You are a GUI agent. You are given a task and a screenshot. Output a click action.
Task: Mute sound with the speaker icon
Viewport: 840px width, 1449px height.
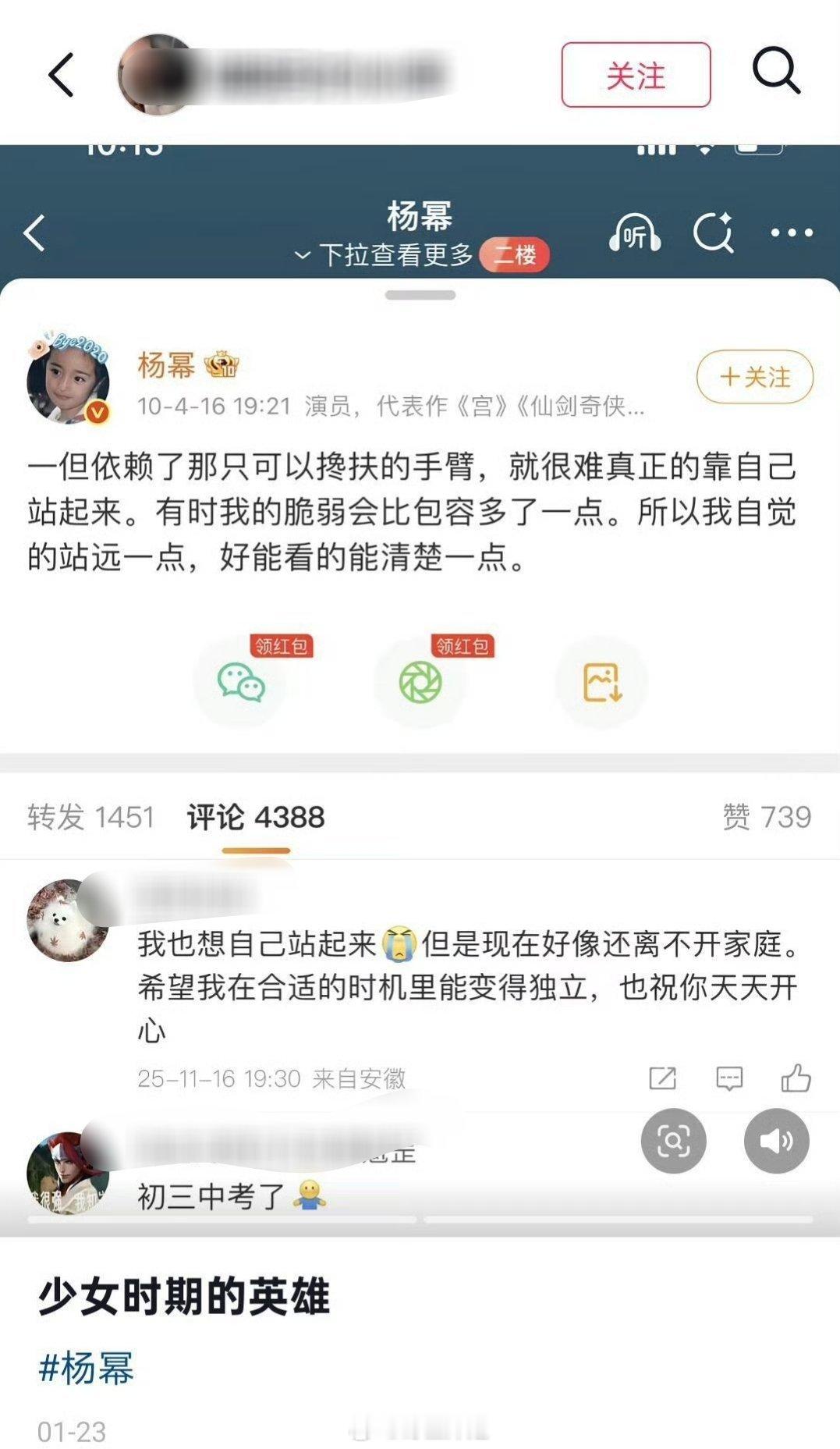(x=774, y=1140)
